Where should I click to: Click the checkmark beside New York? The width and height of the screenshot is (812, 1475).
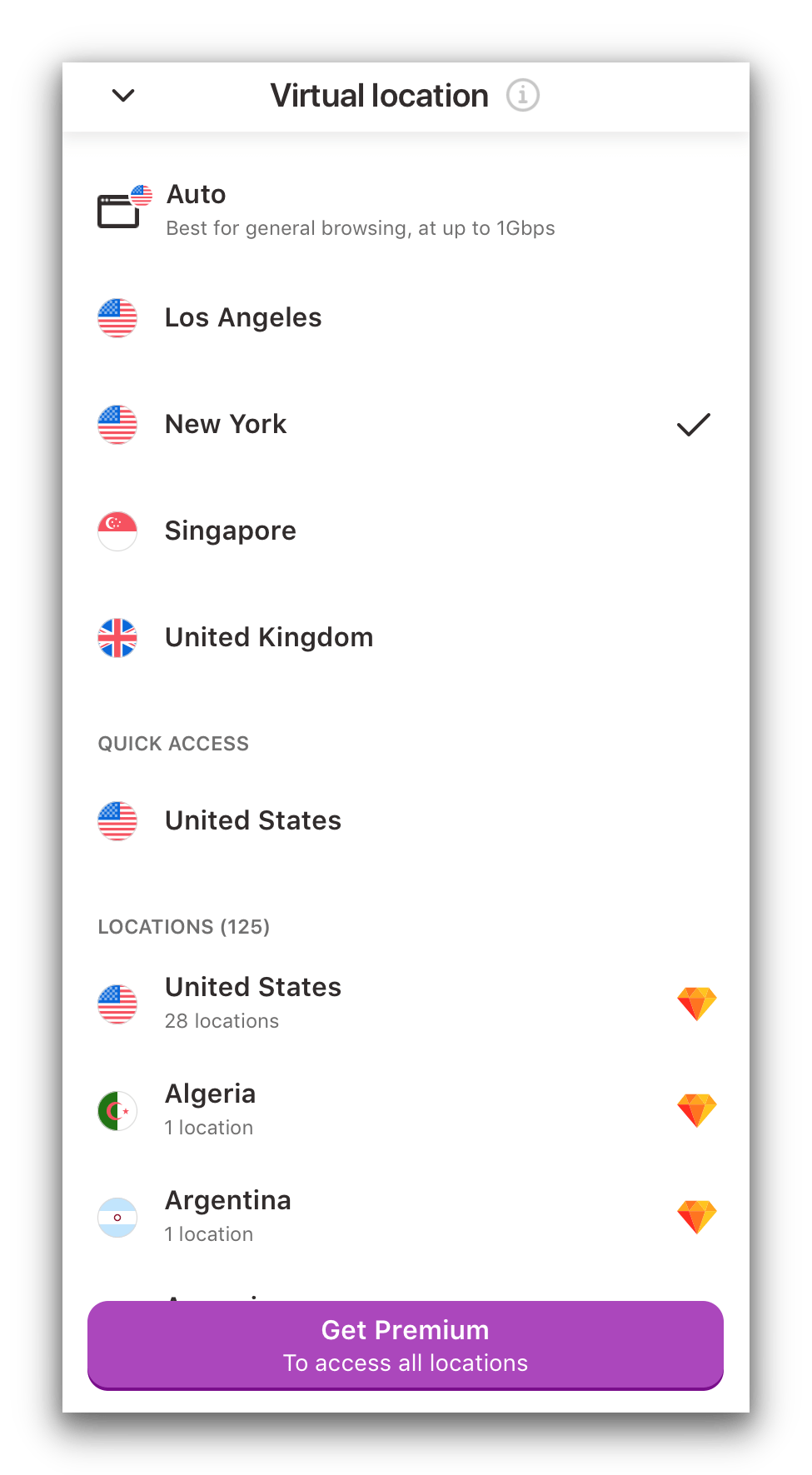pos(692,424)
